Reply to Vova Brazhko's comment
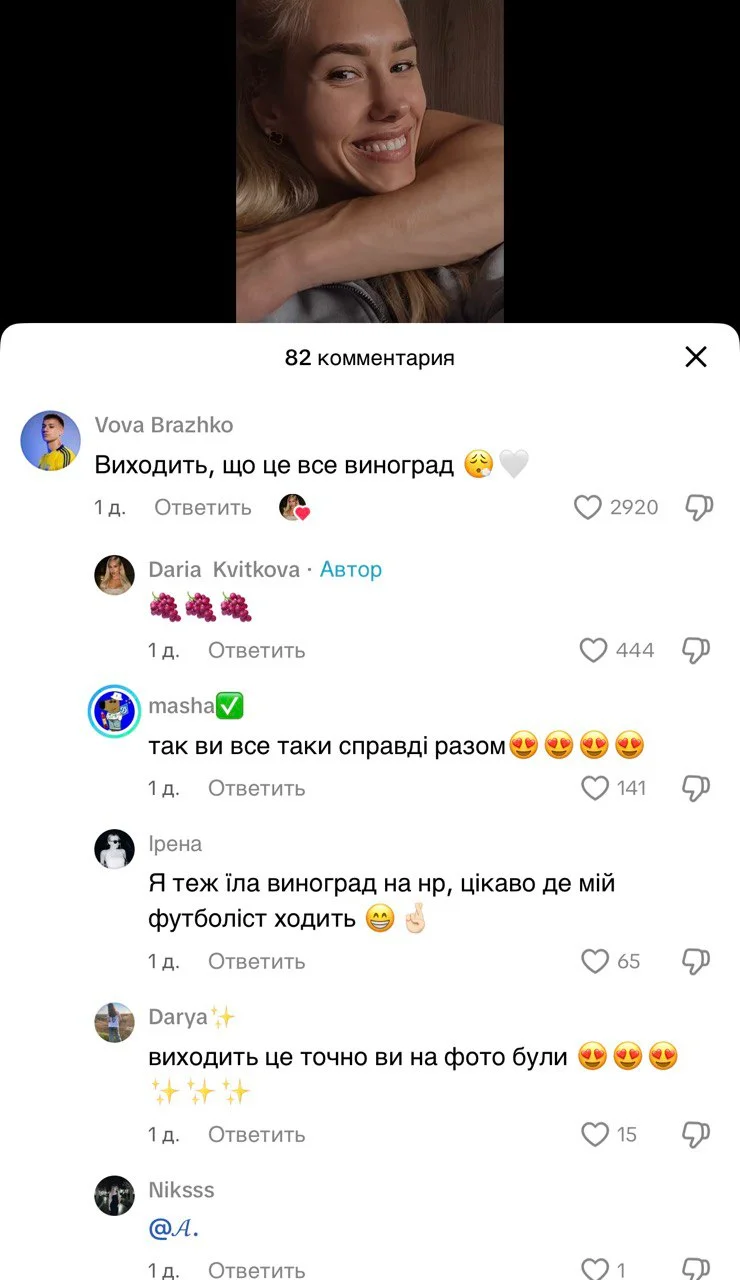The width and height of the screenshot is (740, 1280). [202, 507]
